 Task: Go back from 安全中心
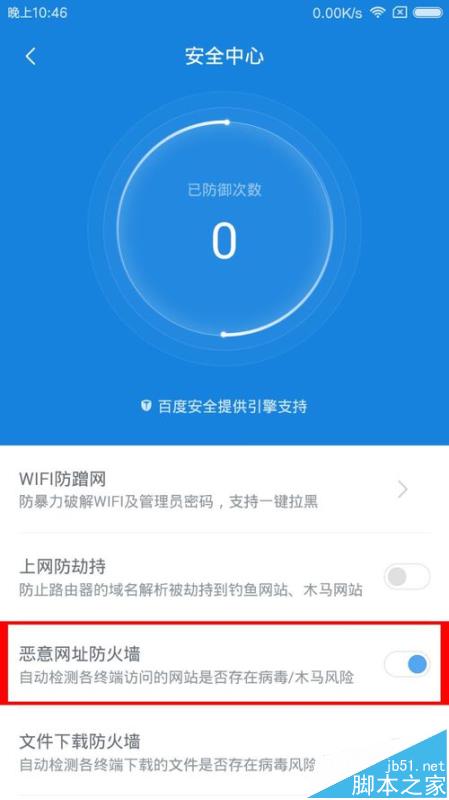(31, 56)
